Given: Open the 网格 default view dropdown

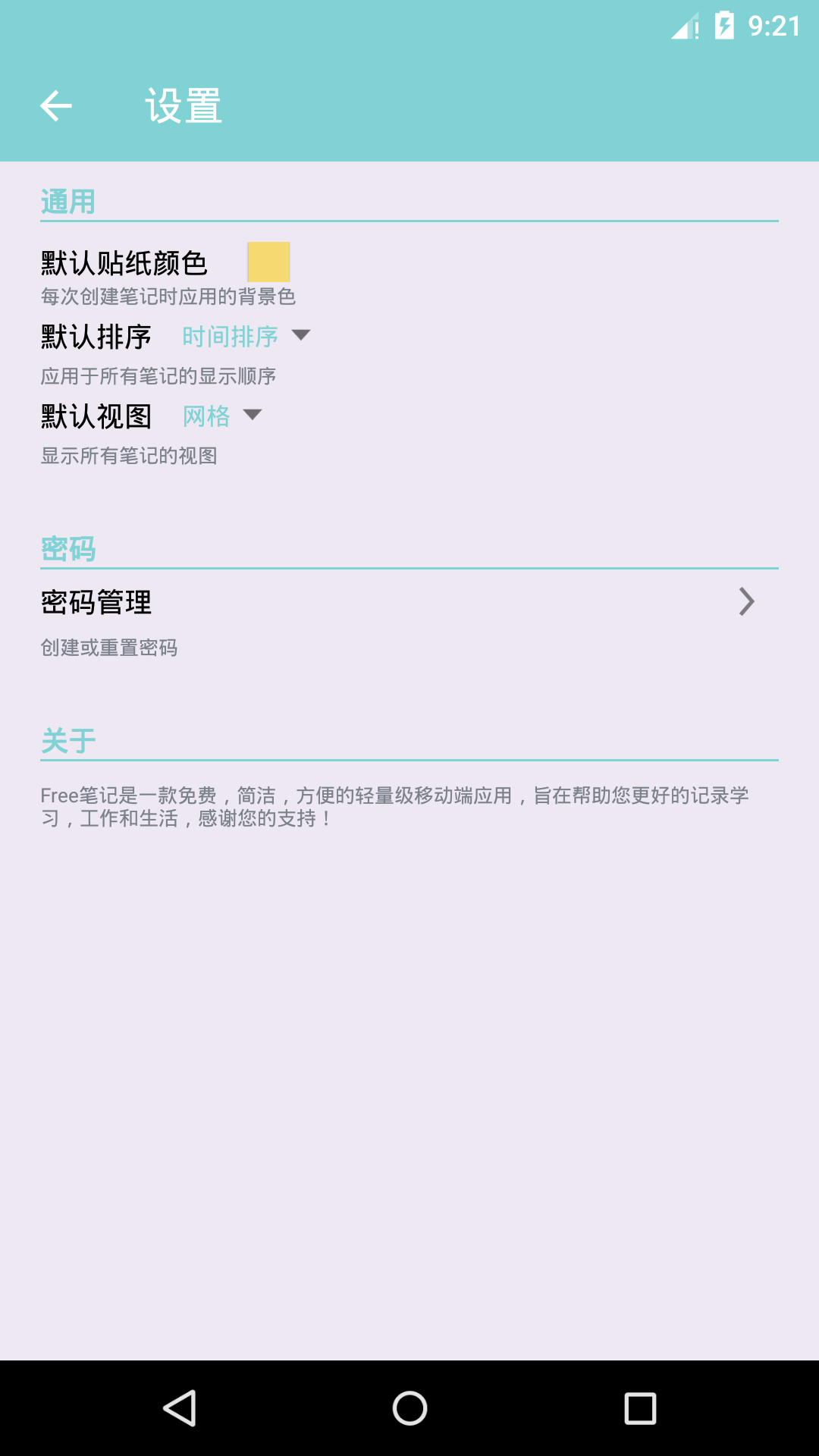Looking at the screenshot, I should 206,416.
